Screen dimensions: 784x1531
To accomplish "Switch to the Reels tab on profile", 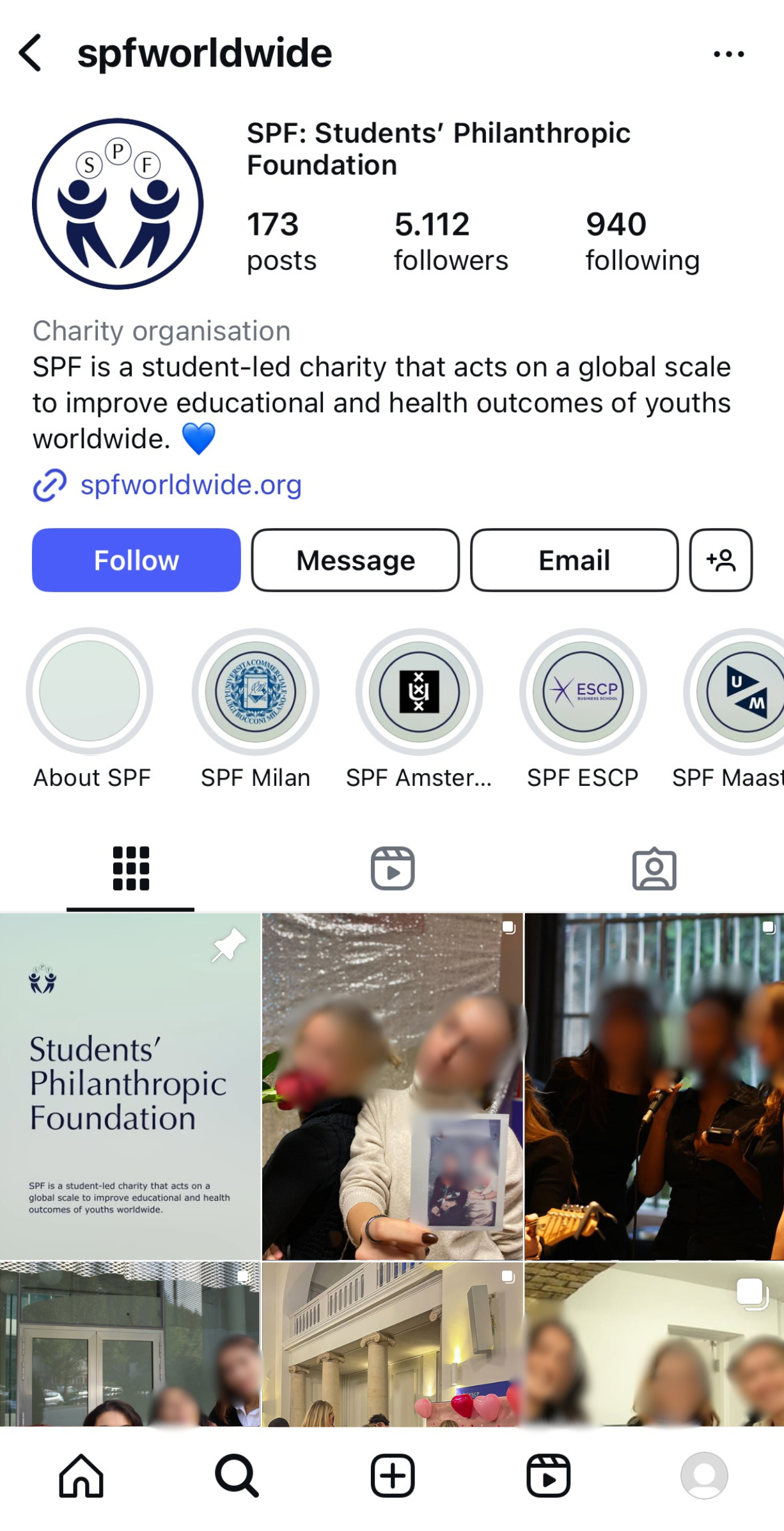I will coord(393,868).
